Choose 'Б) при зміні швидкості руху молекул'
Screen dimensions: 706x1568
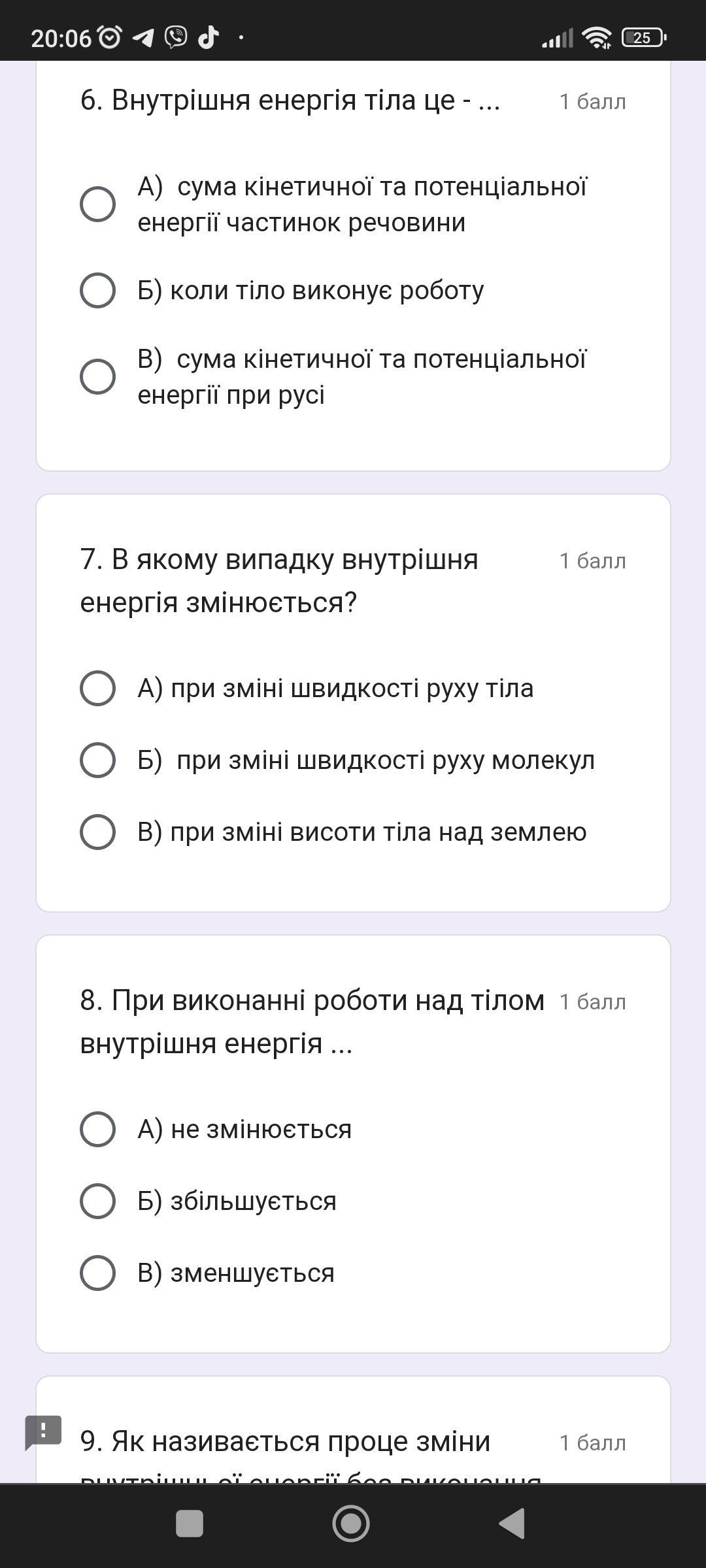[x=97, y=760]
